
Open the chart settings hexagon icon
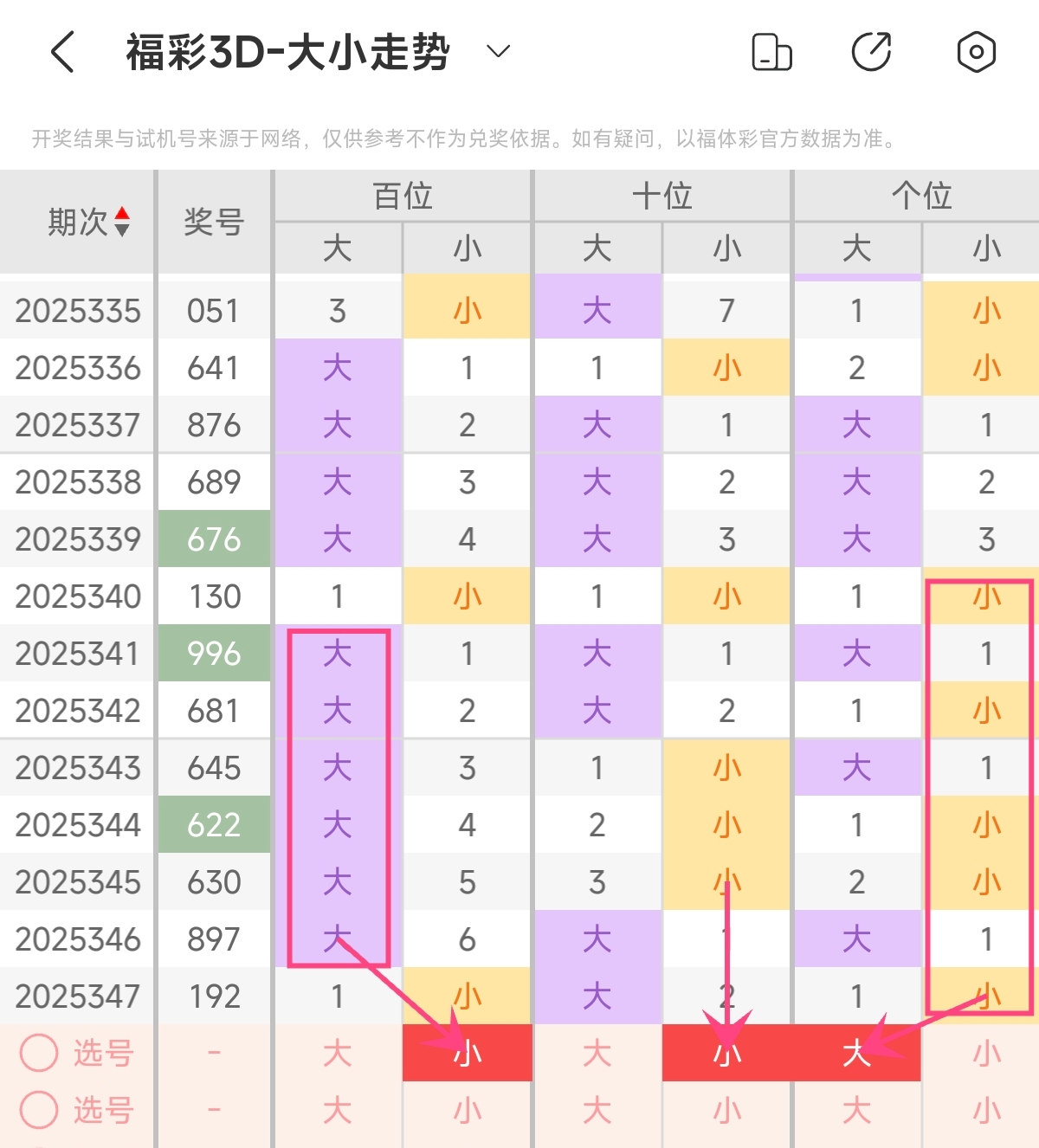coord(976,52)
